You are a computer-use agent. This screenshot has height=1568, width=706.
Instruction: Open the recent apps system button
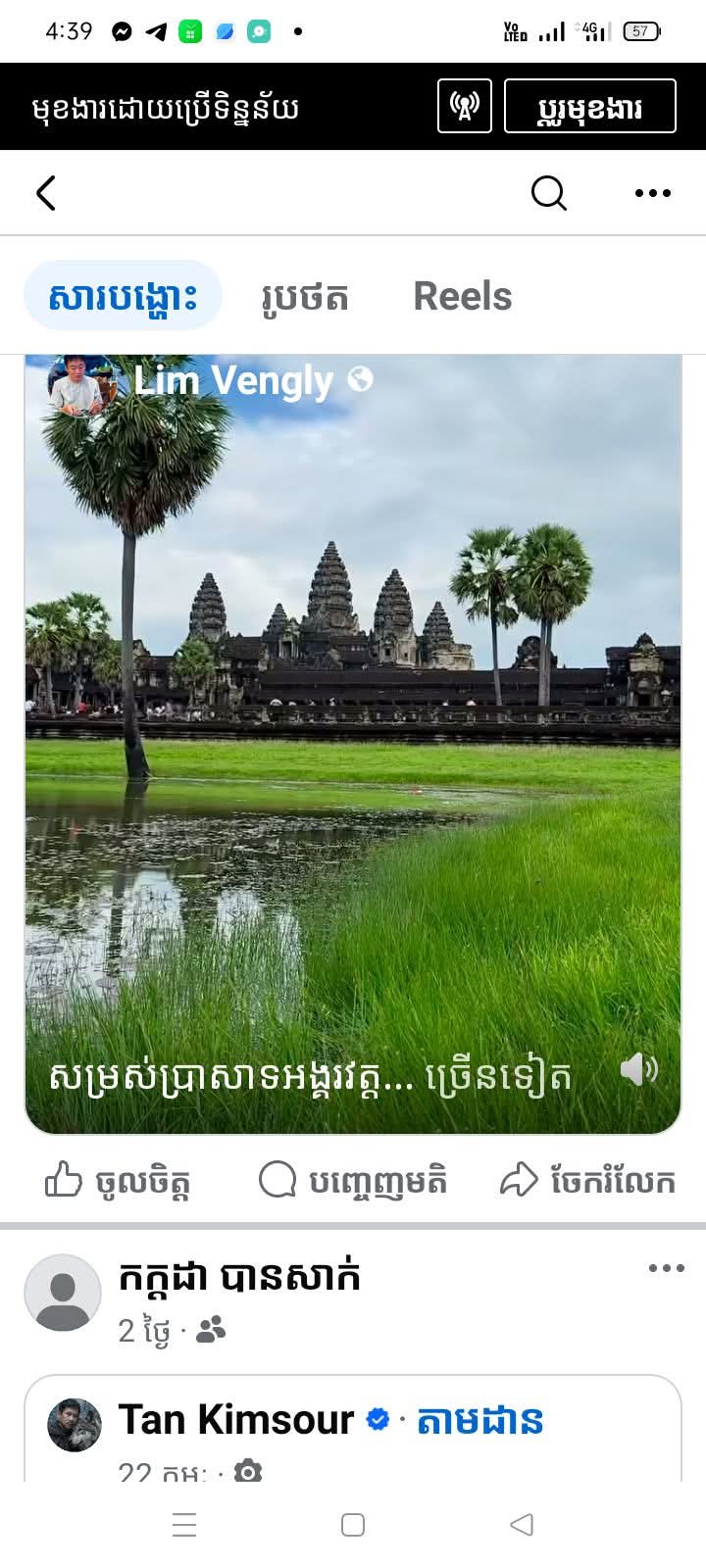184,1525
